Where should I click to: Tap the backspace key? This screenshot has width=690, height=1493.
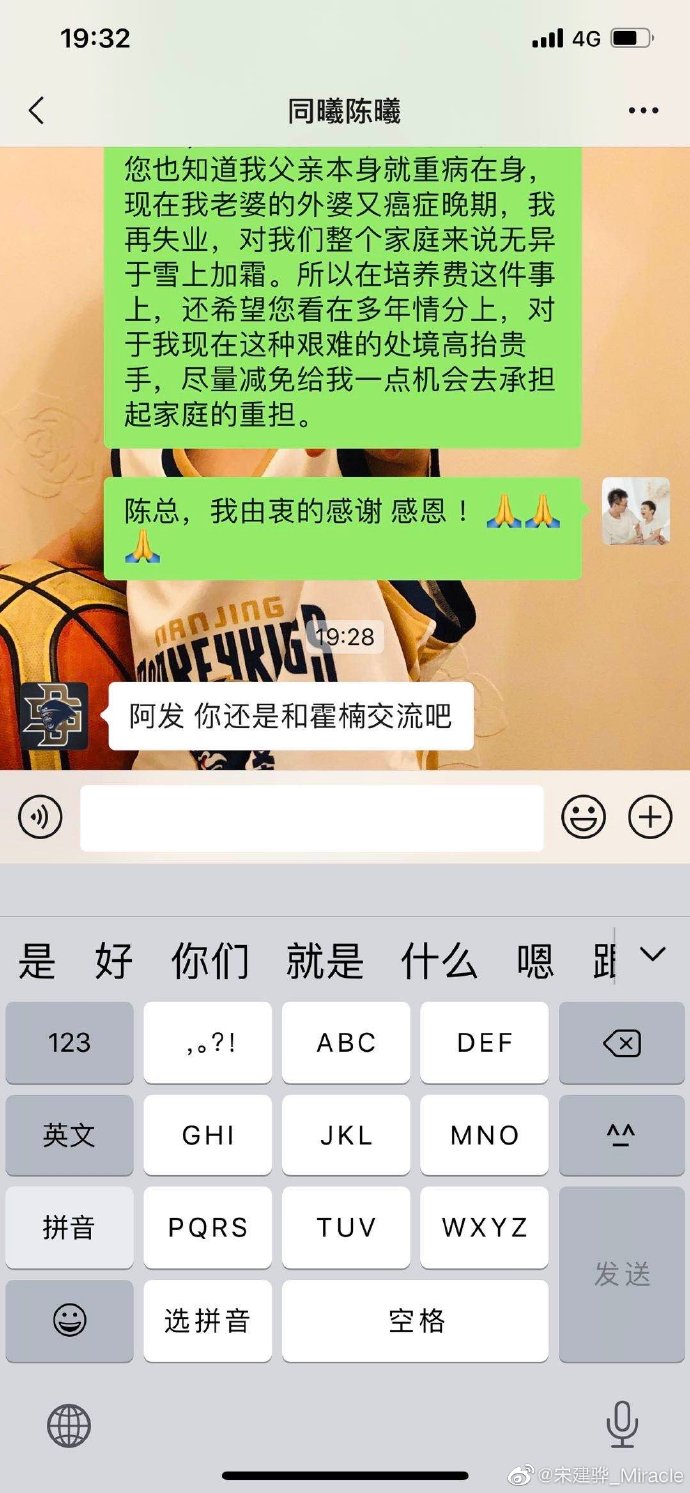622,1043
